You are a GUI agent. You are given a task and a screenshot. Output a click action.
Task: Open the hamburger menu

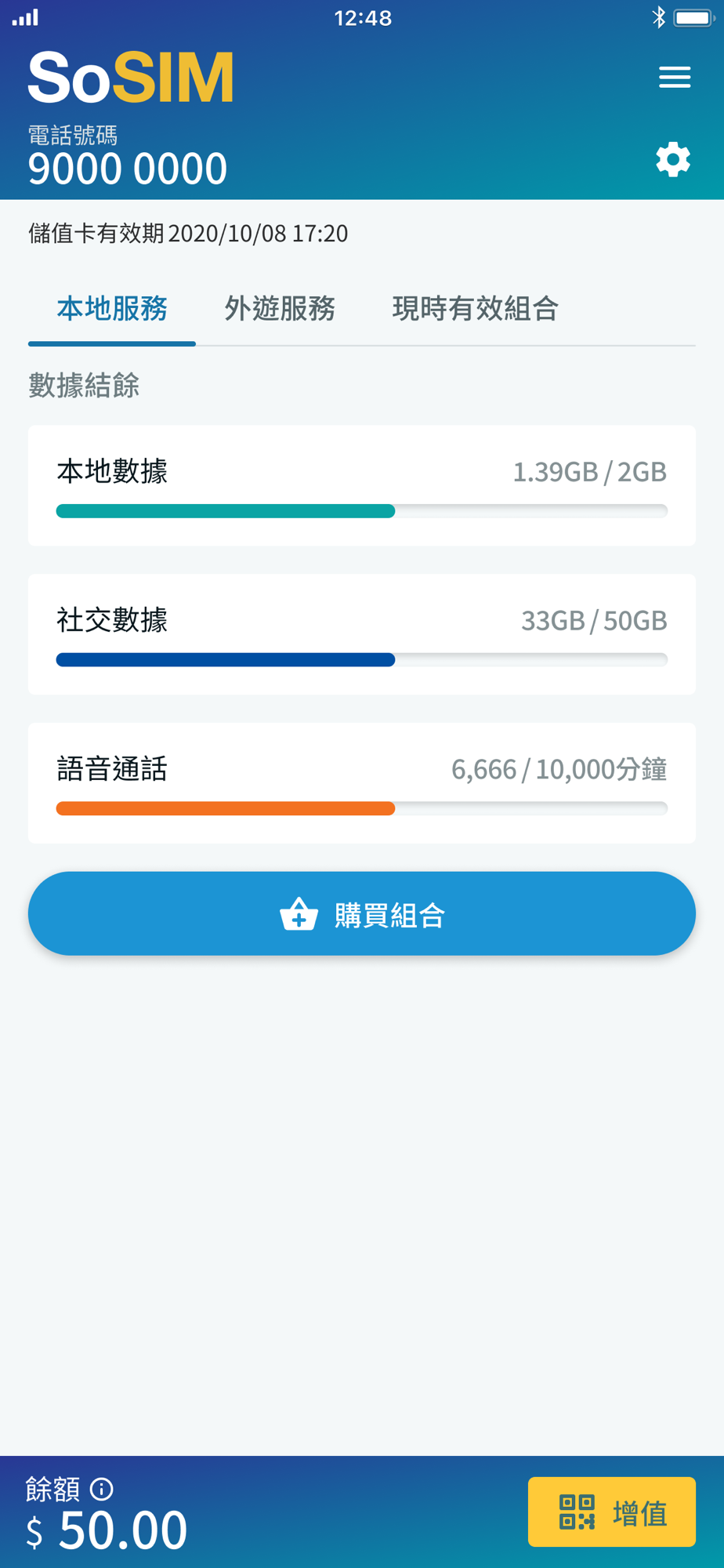point(675,77)
